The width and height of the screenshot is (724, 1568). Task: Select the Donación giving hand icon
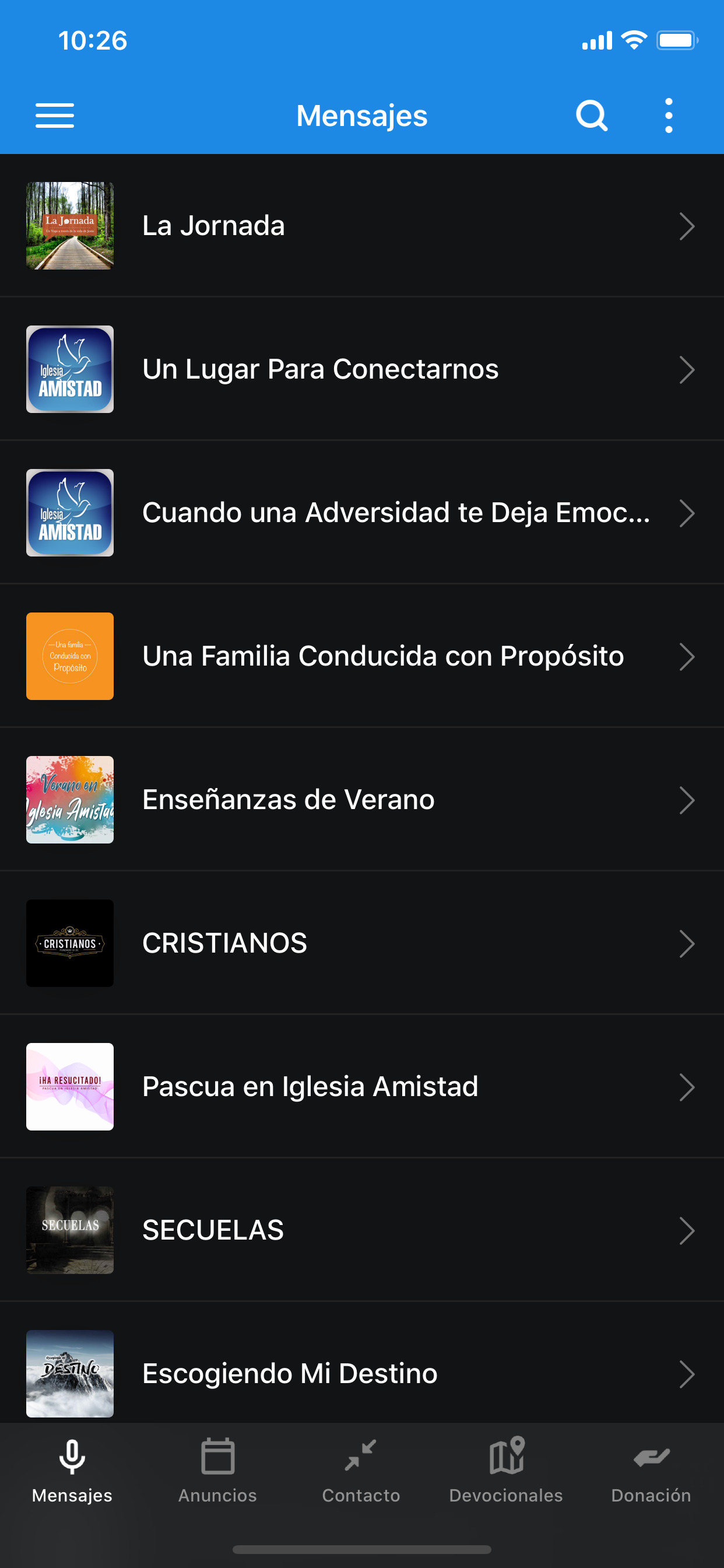coord(651,1457)
